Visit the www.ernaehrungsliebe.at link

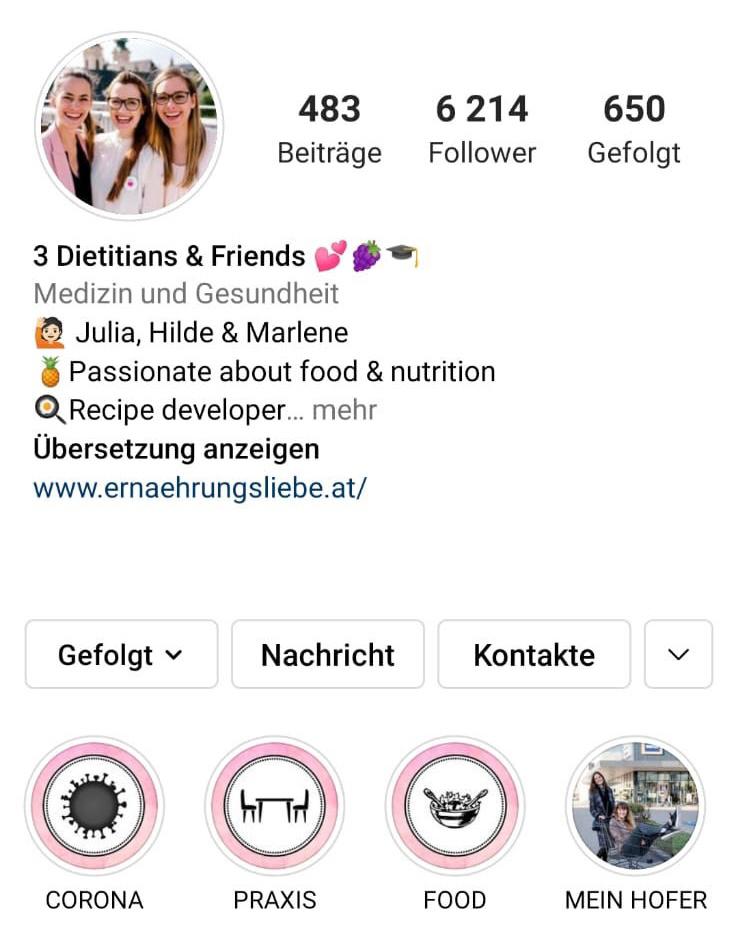pyautogui.click(x=200, y=488)
